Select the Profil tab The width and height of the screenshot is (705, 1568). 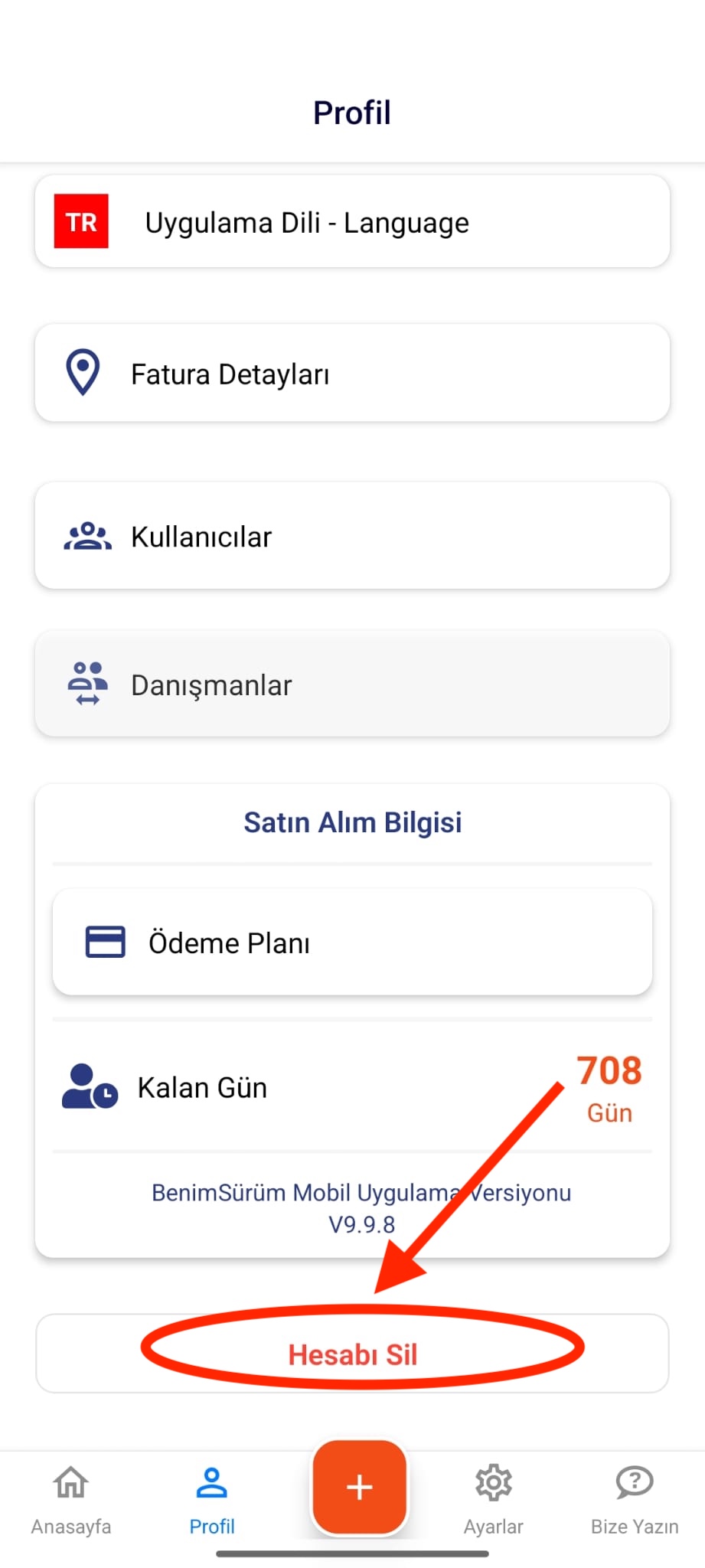(212, 1499)
